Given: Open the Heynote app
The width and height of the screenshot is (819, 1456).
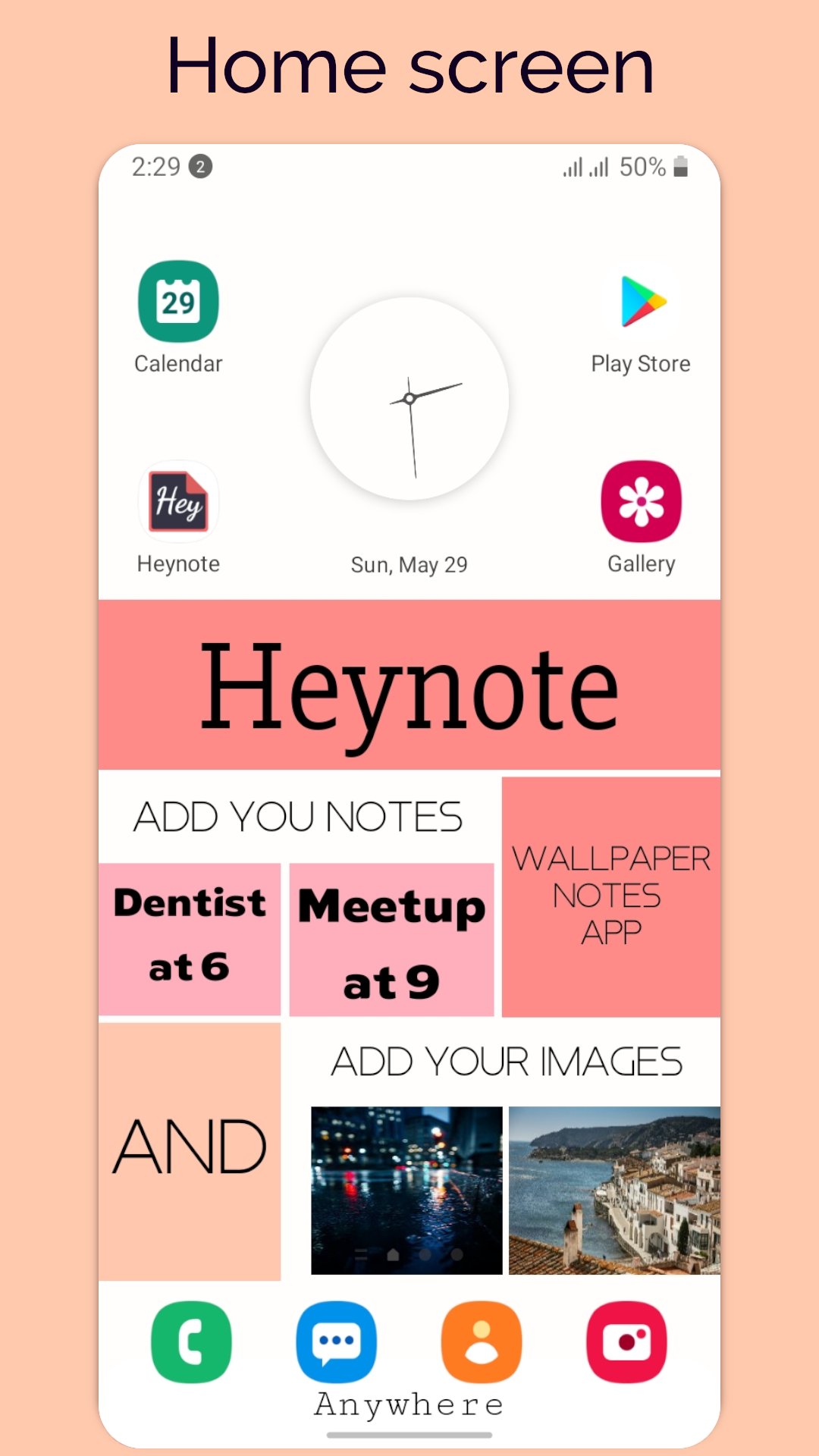Looking at the screenshot, I should coord(178,501).
